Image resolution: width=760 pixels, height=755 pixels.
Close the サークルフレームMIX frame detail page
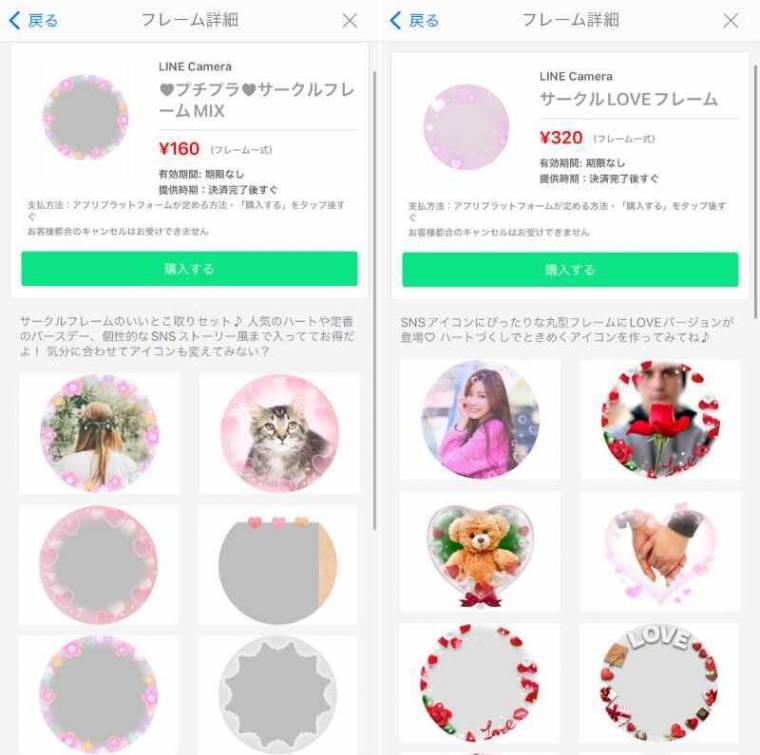tap(349, 20)
